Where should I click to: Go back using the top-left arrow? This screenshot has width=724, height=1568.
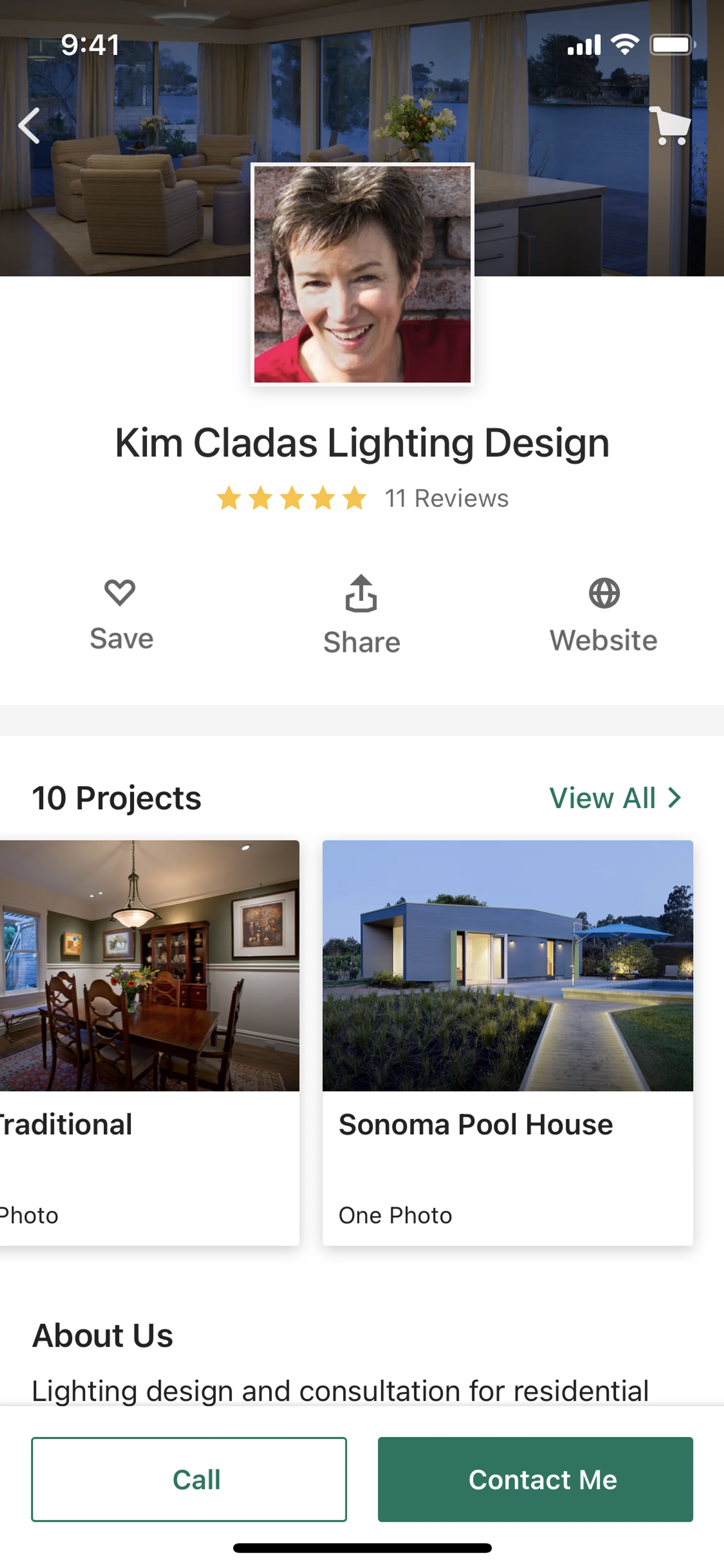coord(29,126)
